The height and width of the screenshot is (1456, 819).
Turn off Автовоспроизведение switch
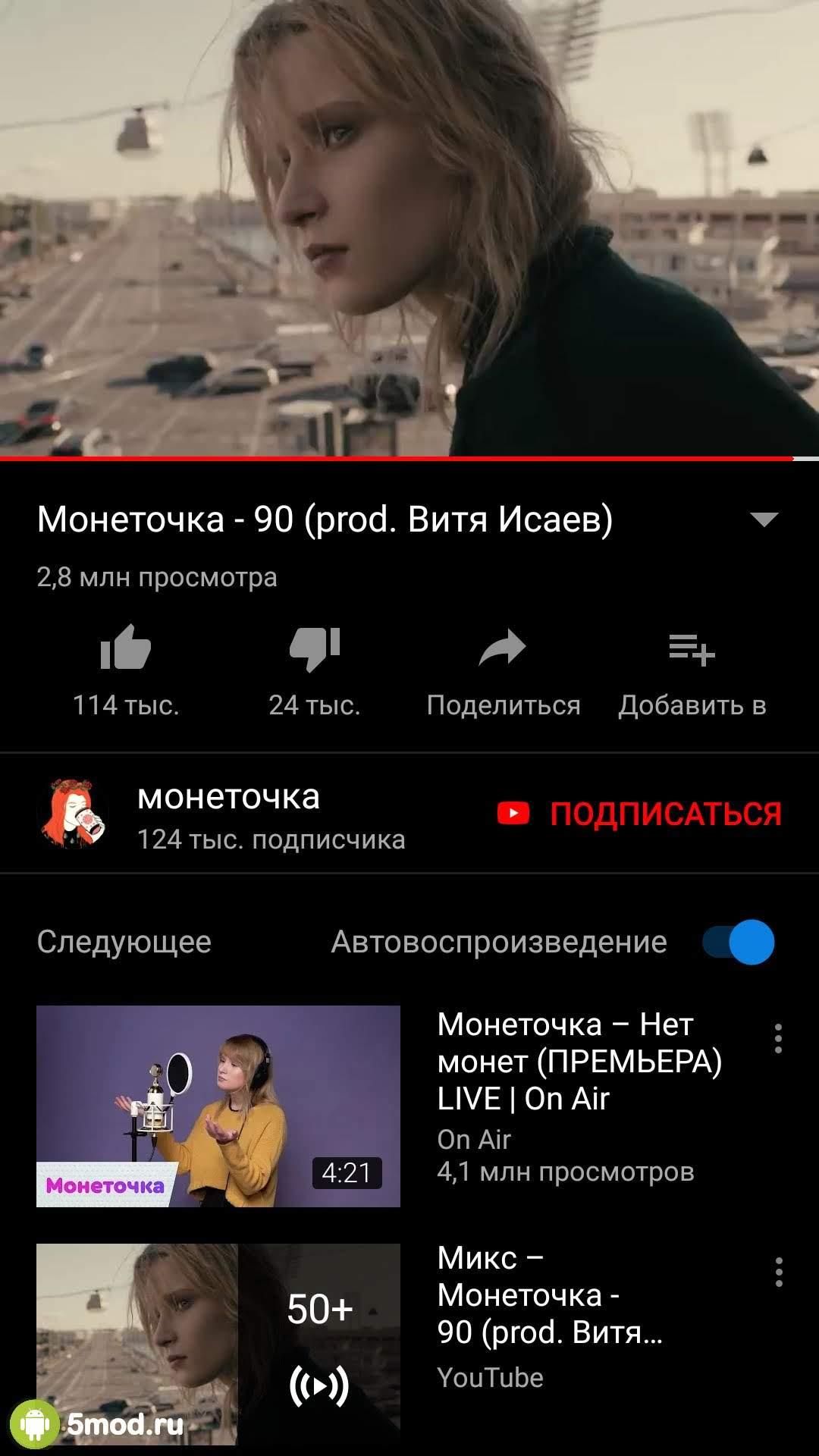738,942
